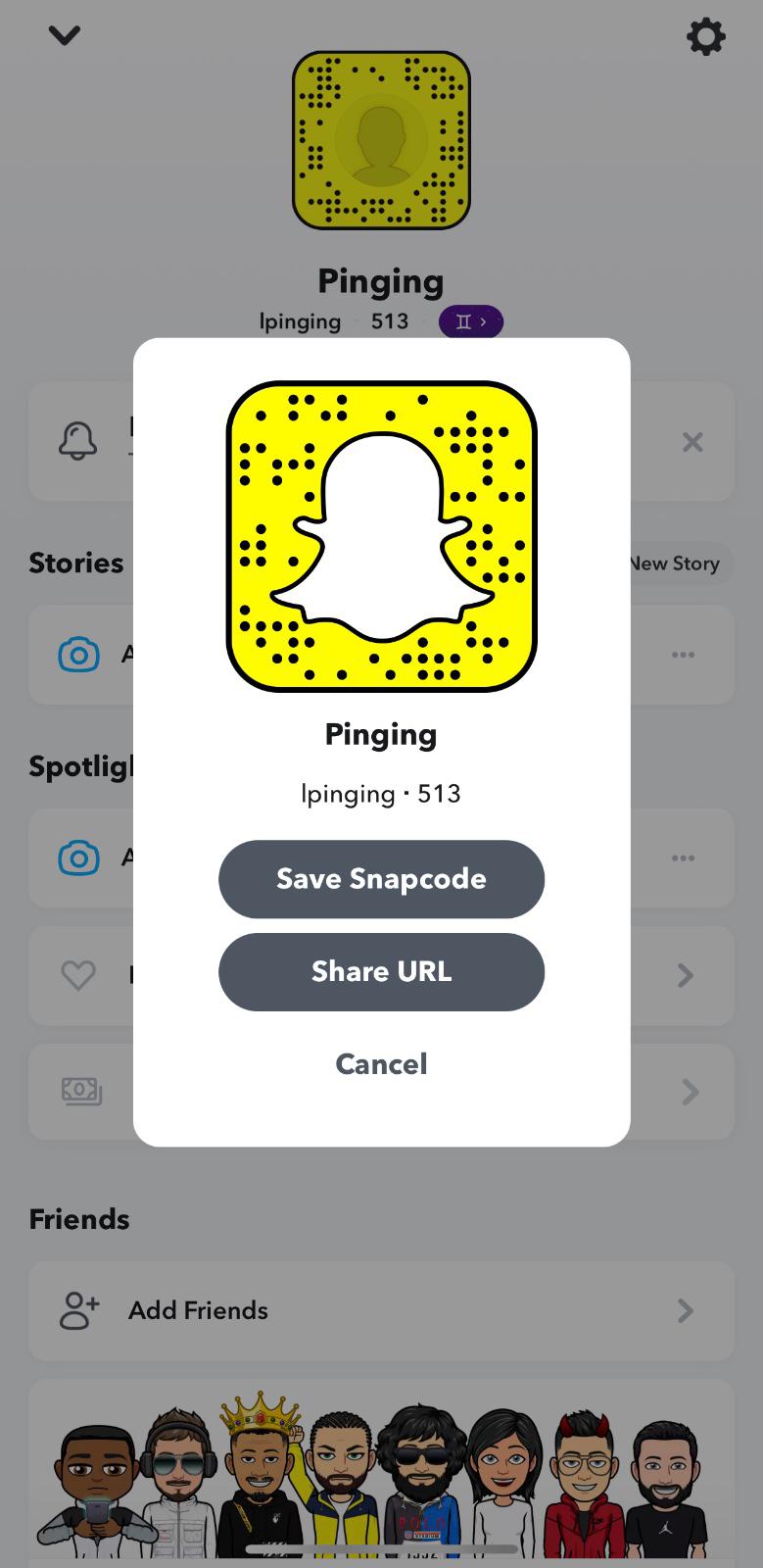
Task: Save the Snapcode to your device
Action: (381, 879)
